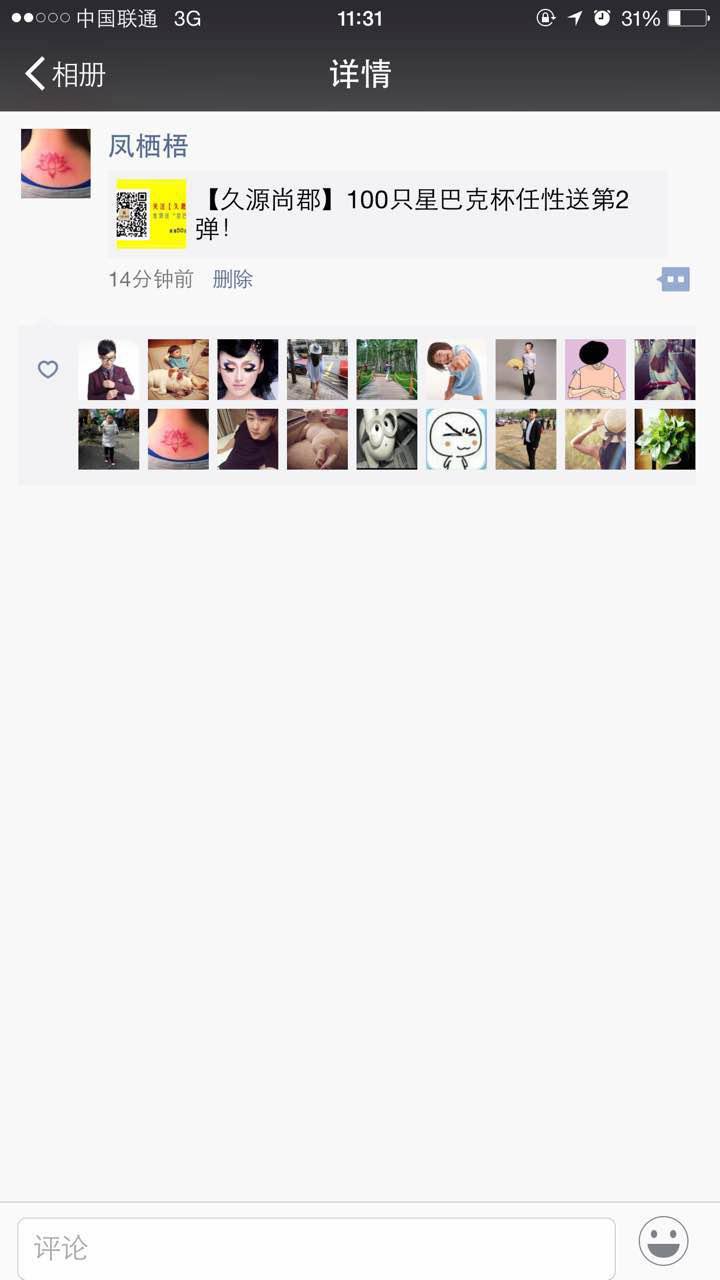View the liker with the forest path avatar
720x1280 pixels.
387,369
